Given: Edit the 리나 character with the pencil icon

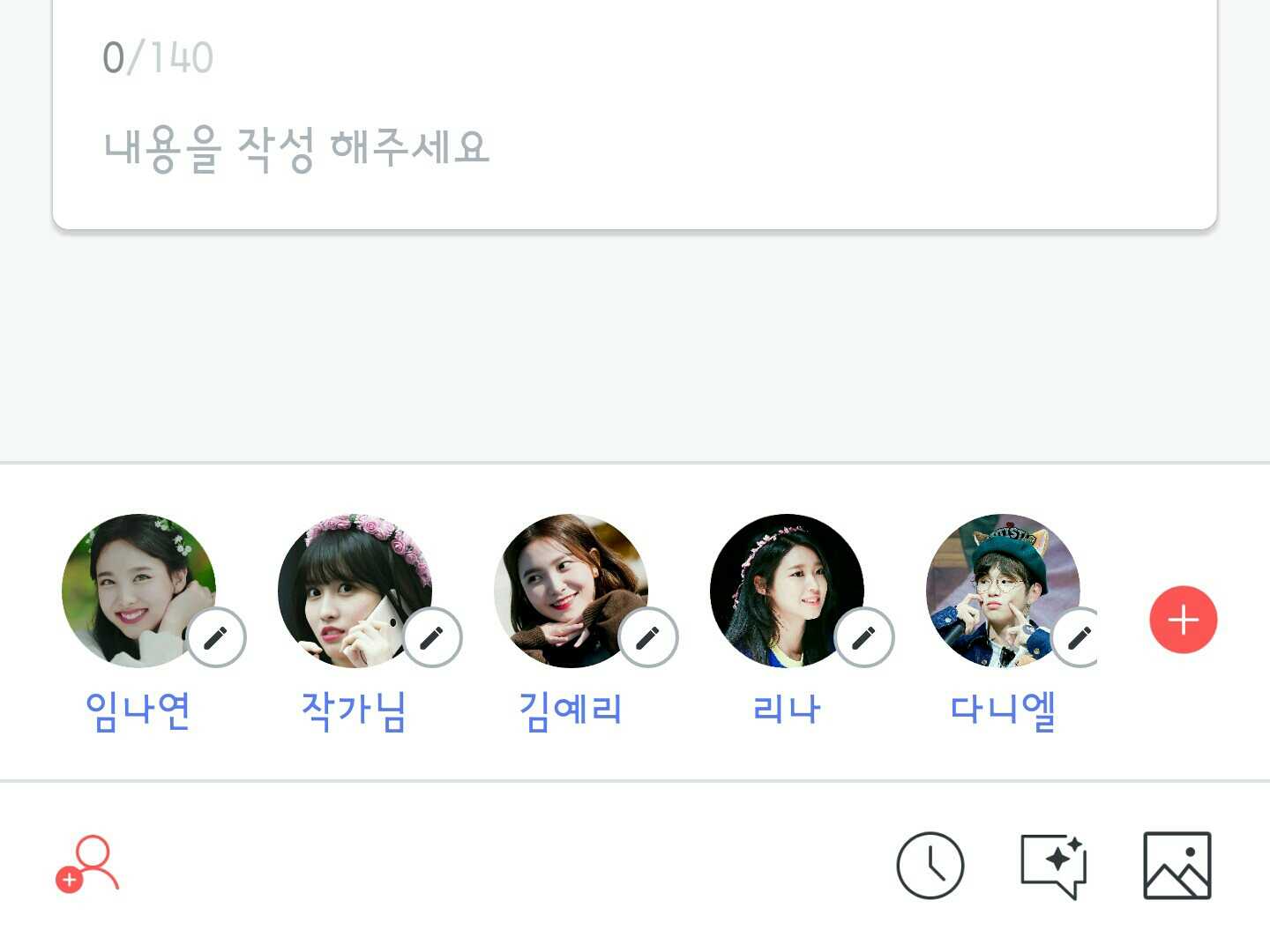Looking at the screenshot, I should coord(864,637).
